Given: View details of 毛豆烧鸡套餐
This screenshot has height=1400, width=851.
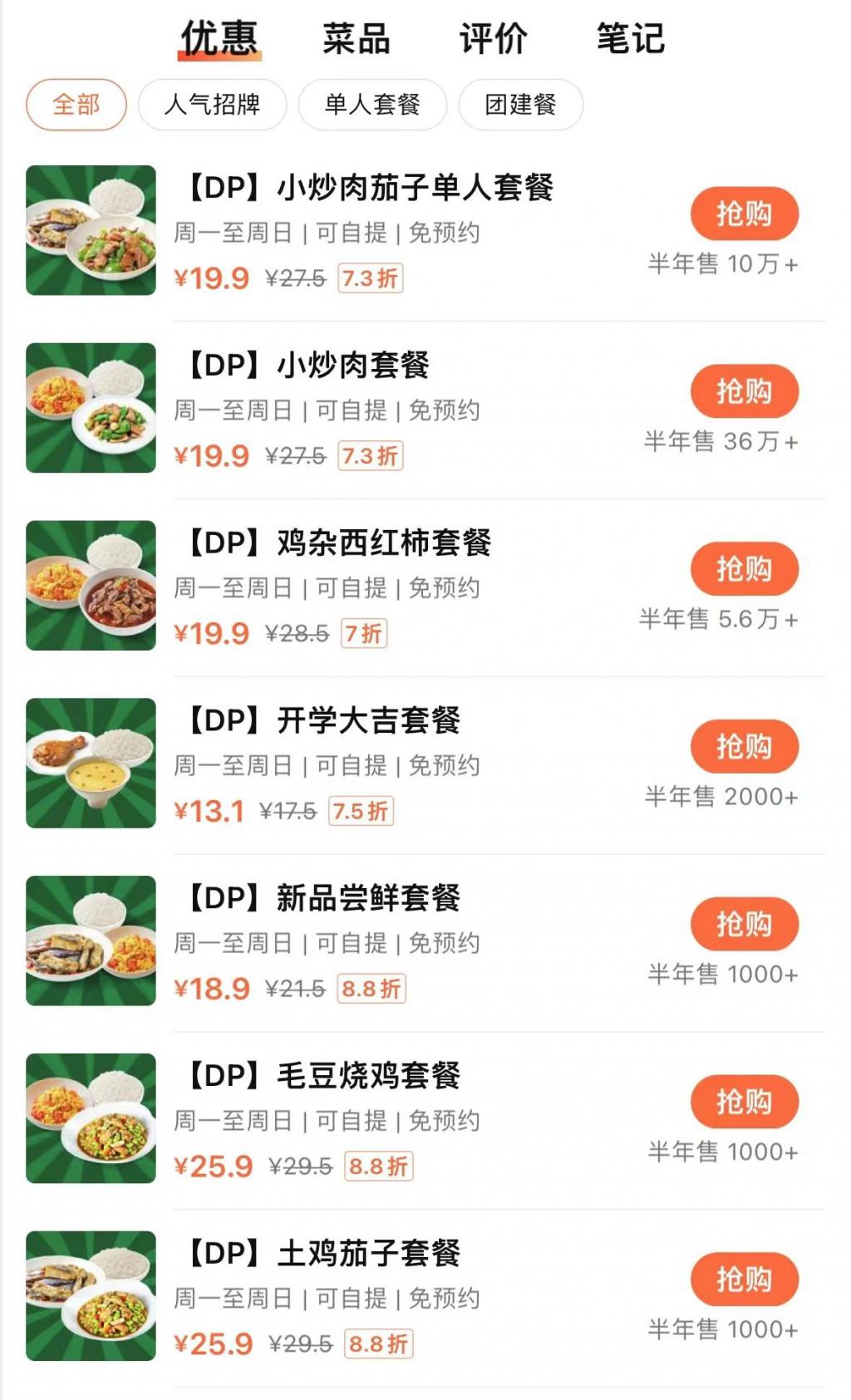Looking at the screenshot, I should point(368,1076).
